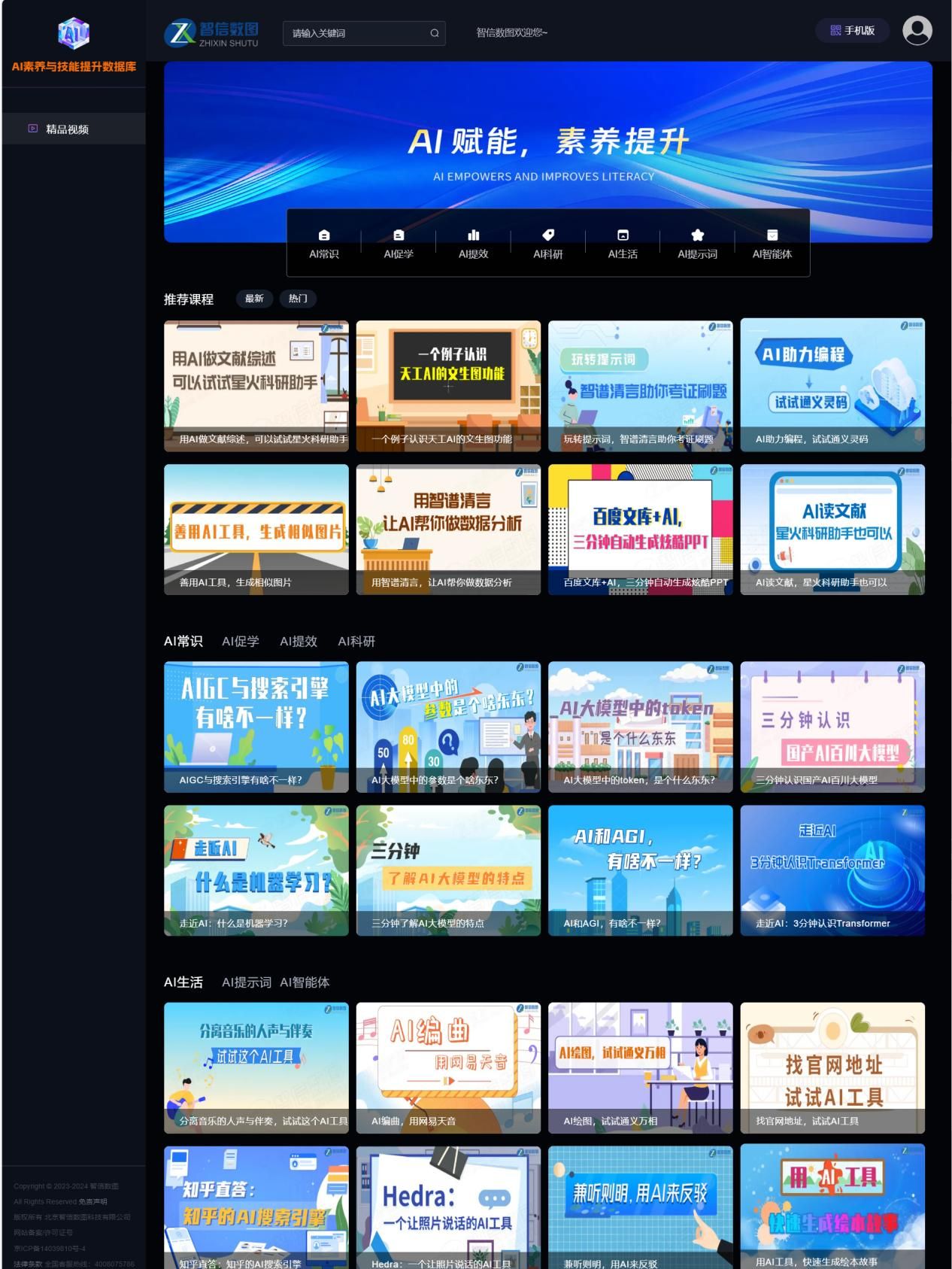
Task: Open AIGC与搜索引擎有啥不一样 video
Action: click(x=256, y=727)
